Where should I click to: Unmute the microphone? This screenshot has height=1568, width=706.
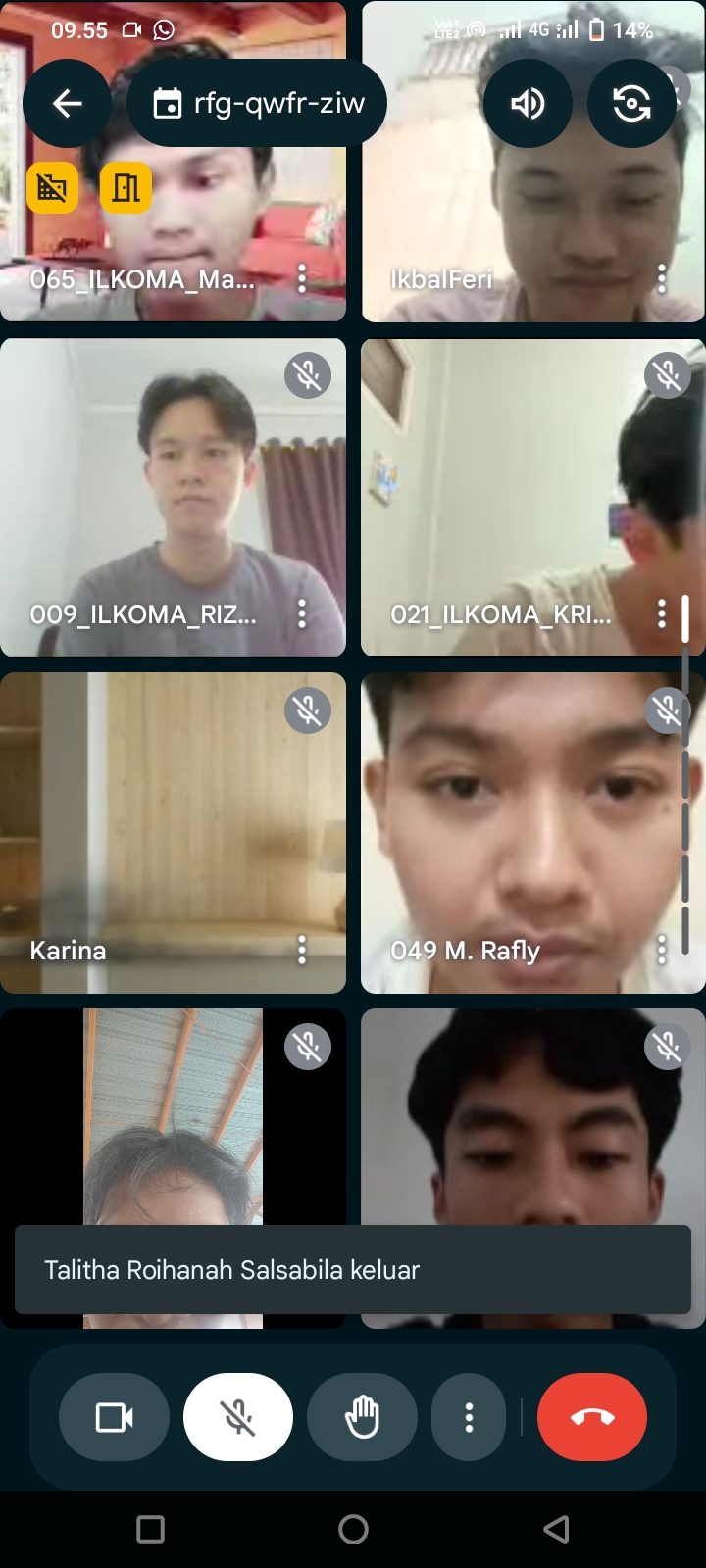click(238, 1417)
